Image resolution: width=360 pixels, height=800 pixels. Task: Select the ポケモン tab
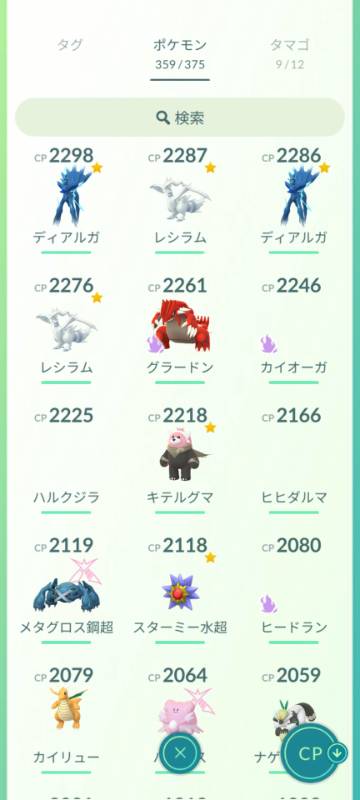pos(179,54)
